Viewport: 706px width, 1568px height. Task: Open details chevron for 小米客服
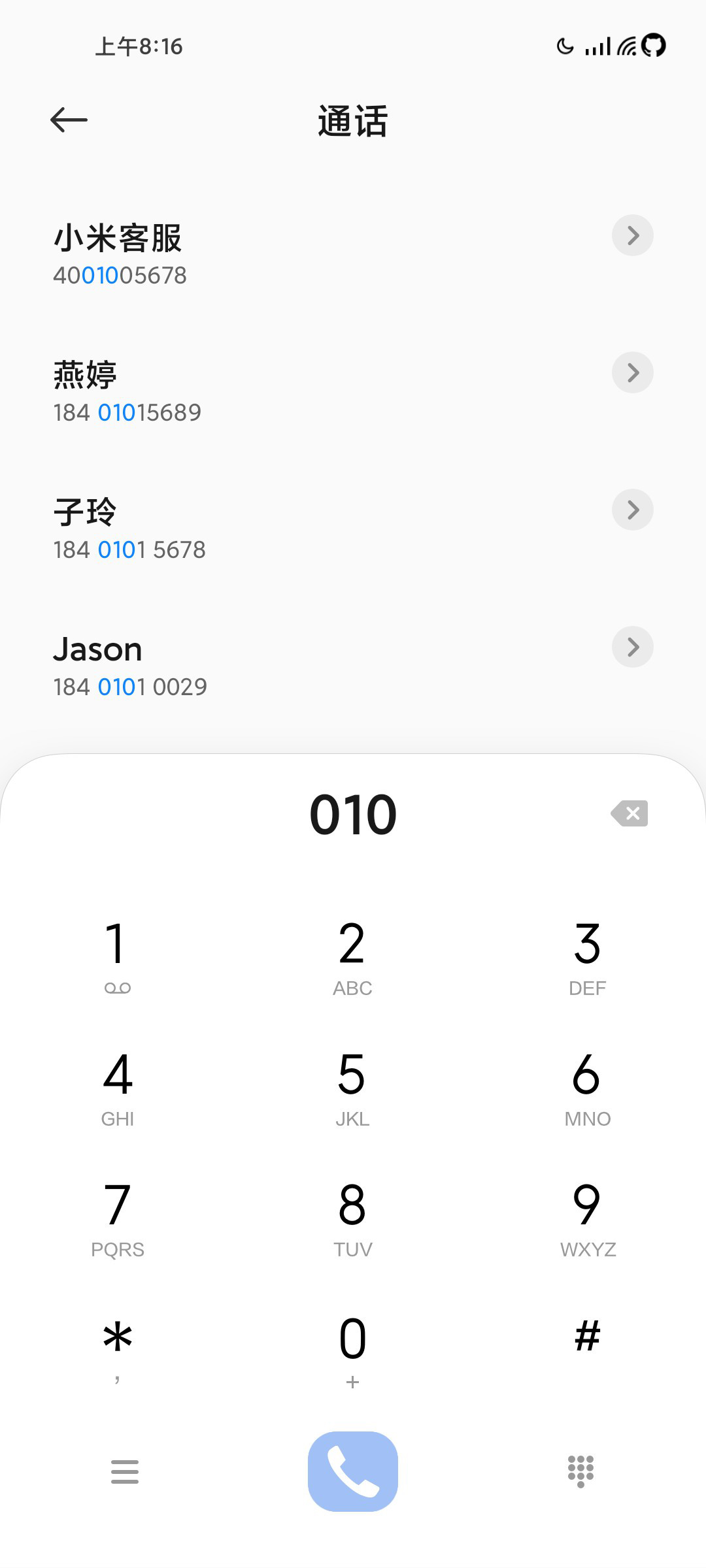[x=632, y=235]
